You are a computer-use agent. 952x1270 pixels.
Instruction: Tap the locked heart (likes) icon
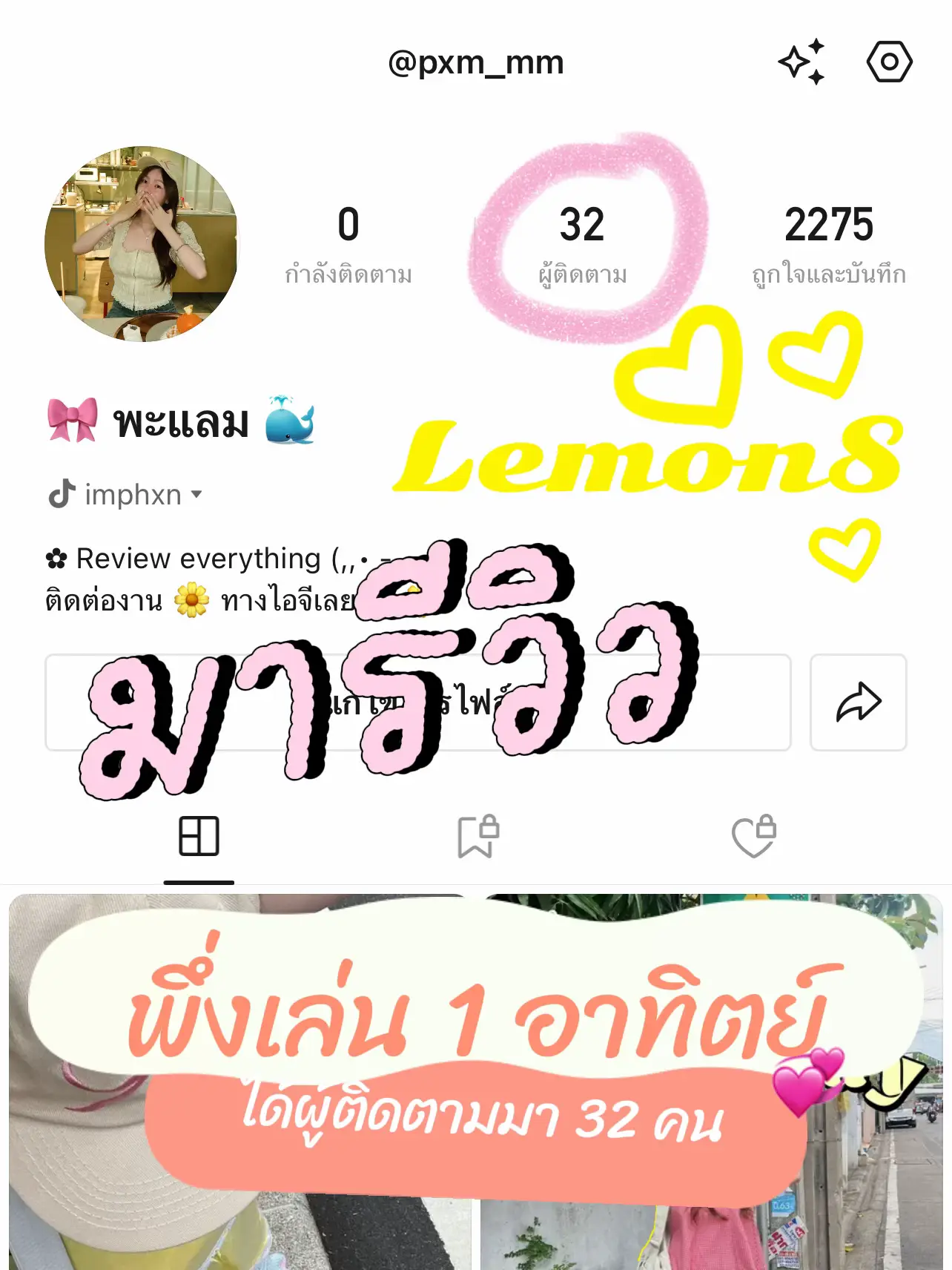point(755,837)
